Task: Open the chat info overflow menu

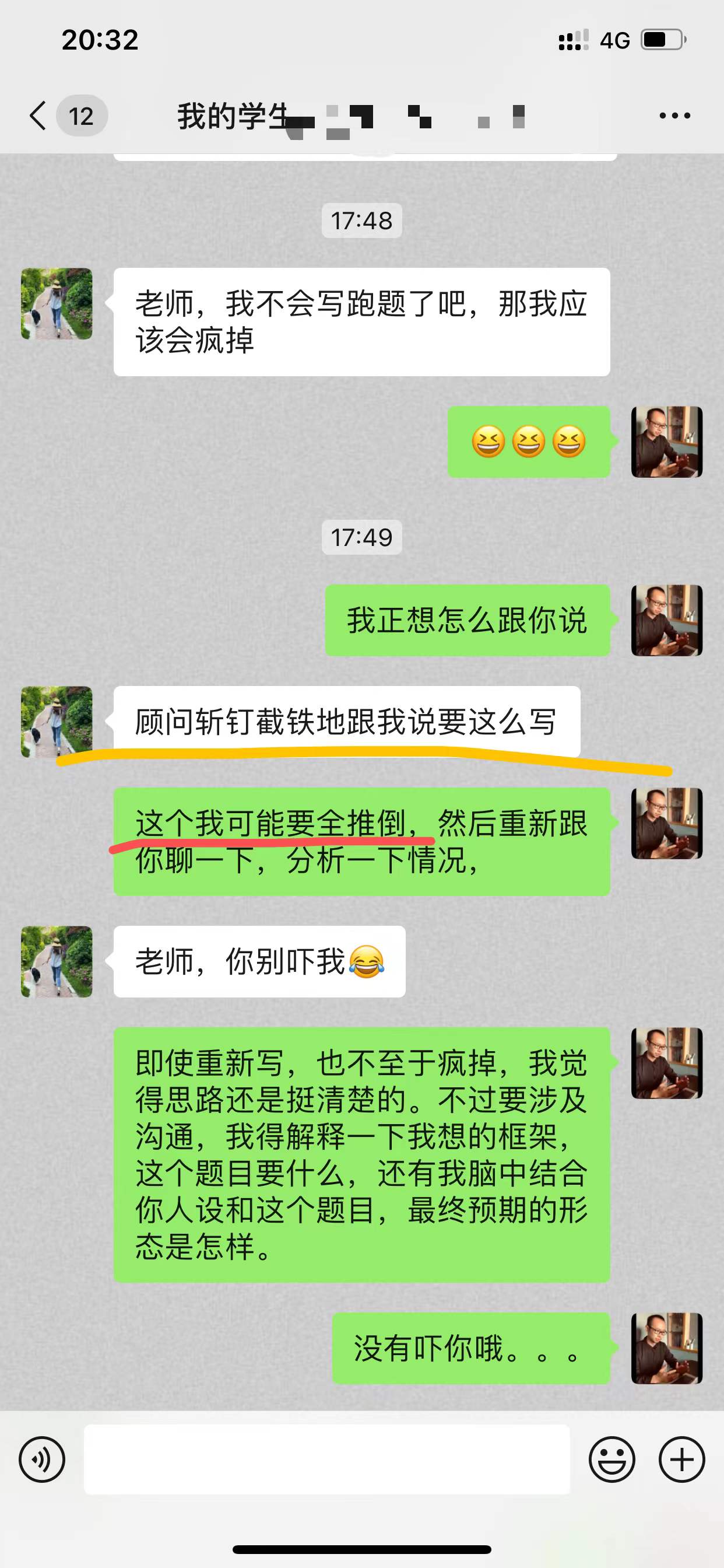Action: (674, 116)
